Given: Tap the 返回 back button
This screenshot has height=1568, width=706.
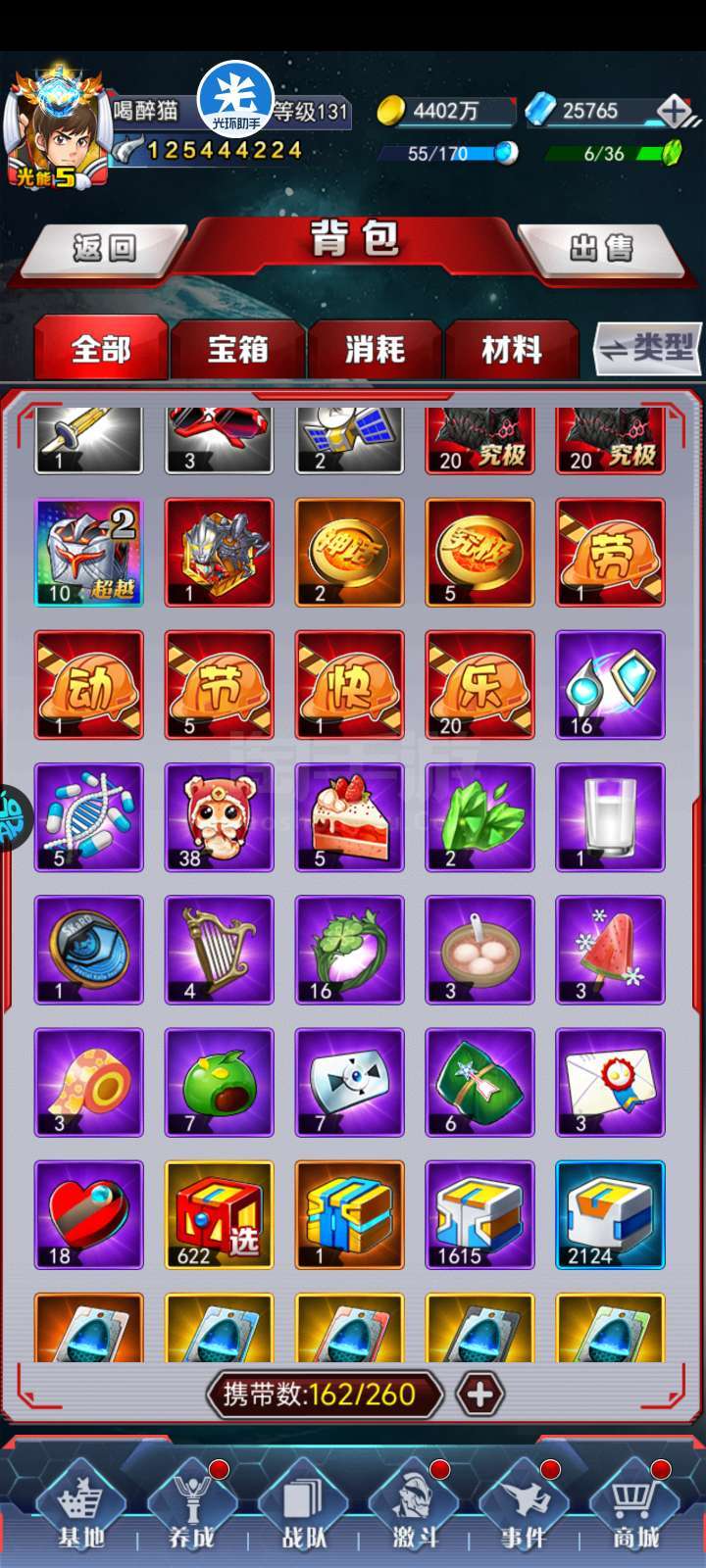Looking at the screenshot, I should click(x=105, y=247).
